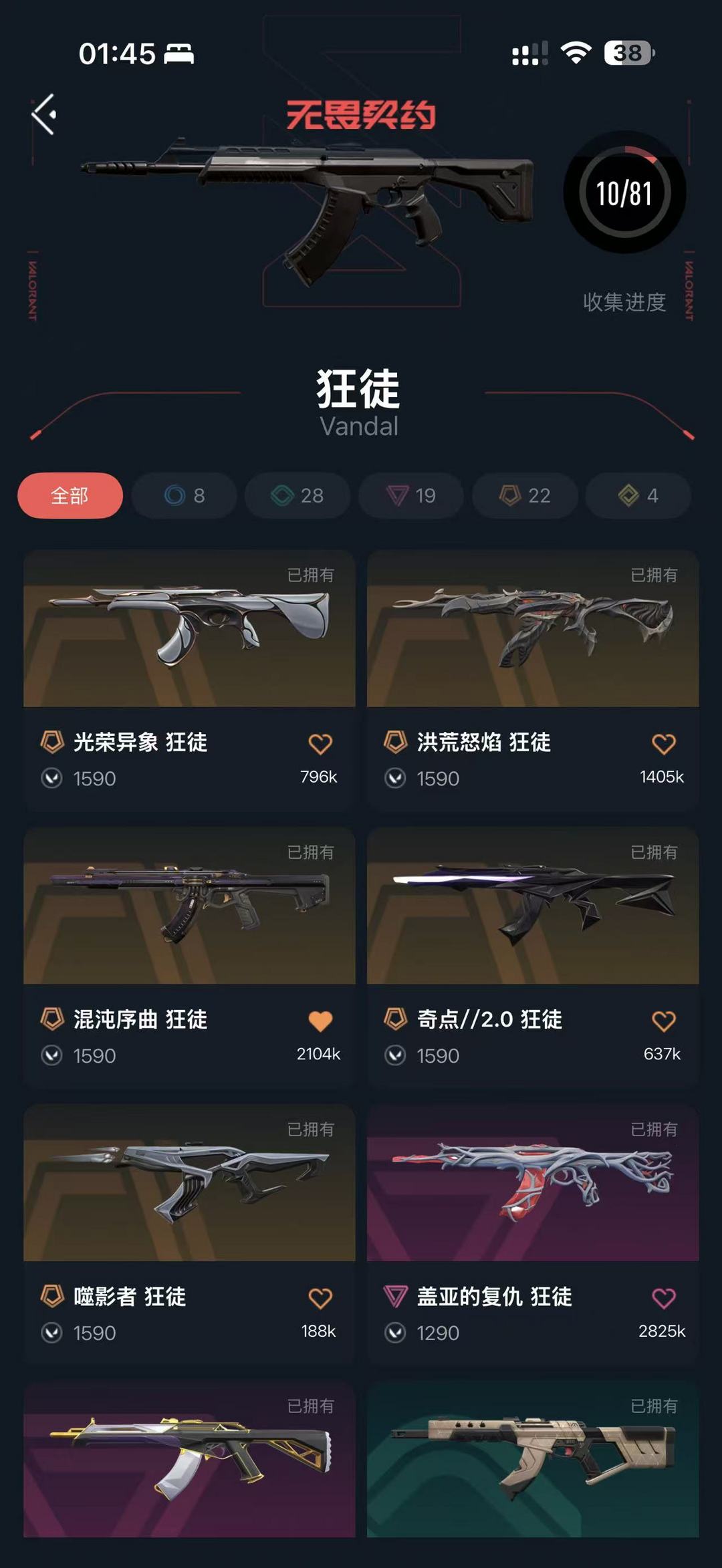This screenshot has height=1568, width=722.
Task: Select the blue rarity filter showing 8
Action: (183, 495)
